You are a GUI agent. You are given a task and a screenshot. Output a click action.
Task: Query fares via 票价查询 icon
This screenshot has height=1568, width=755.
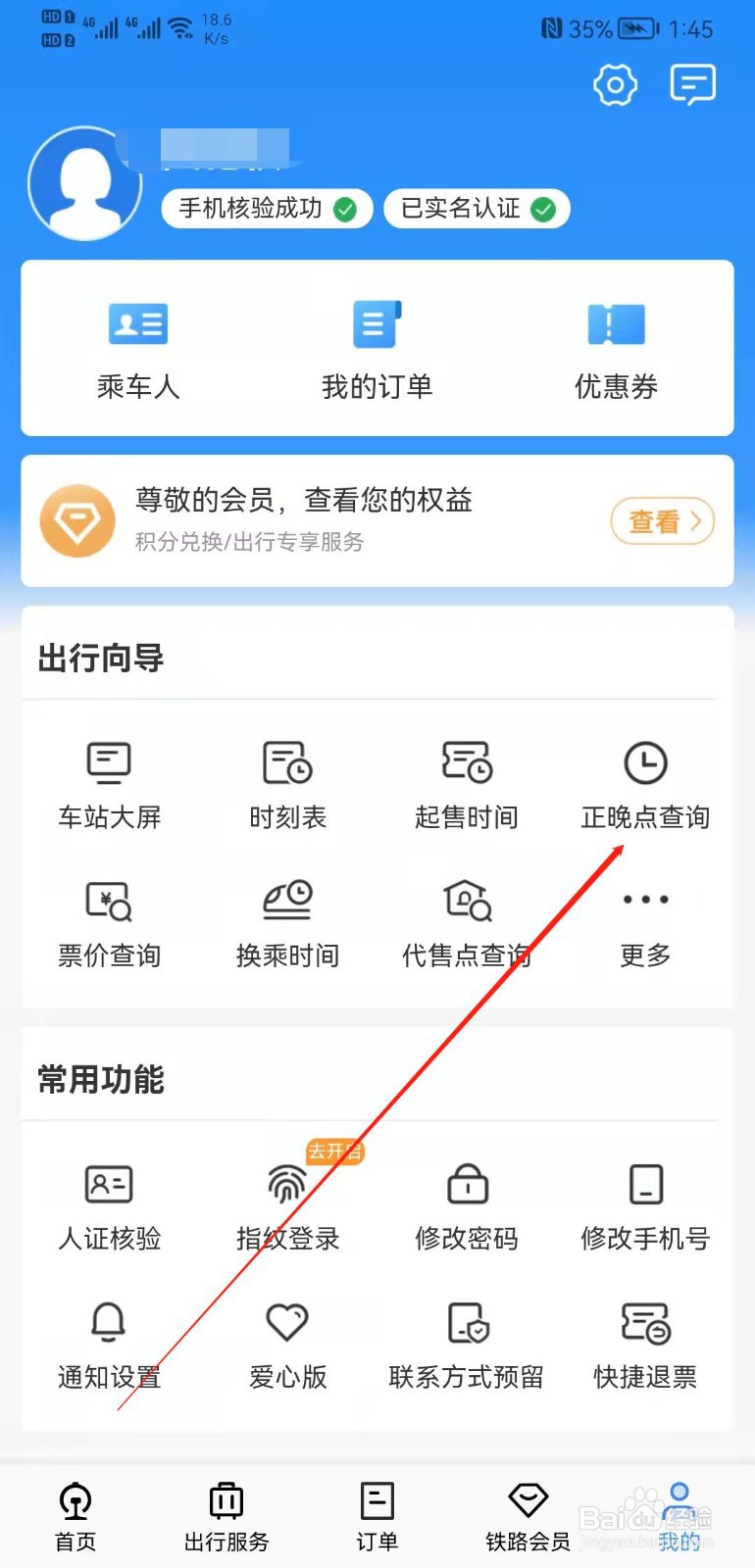[108, 921]
